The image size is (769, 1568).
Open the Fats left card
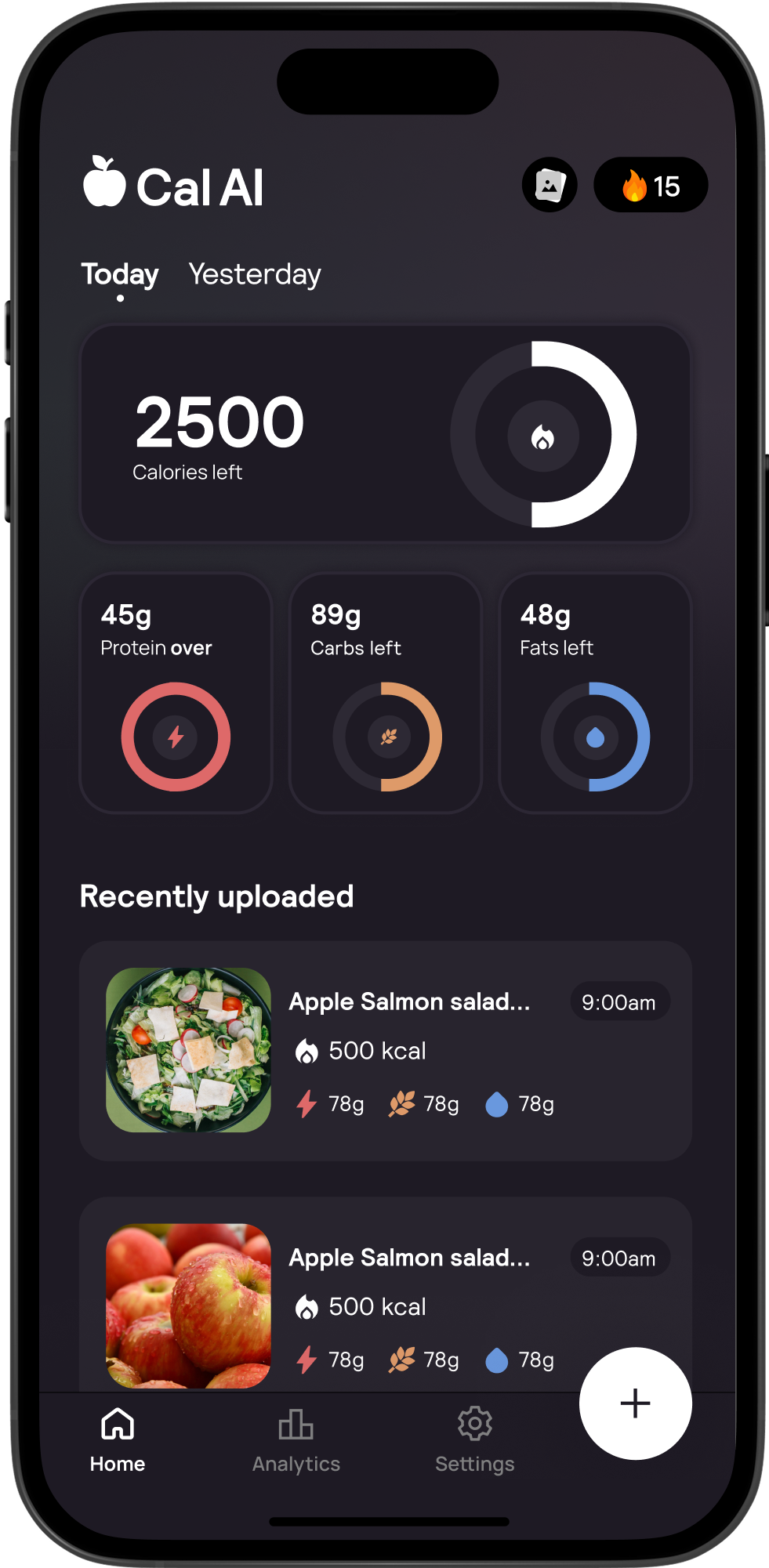coord(595,693)
